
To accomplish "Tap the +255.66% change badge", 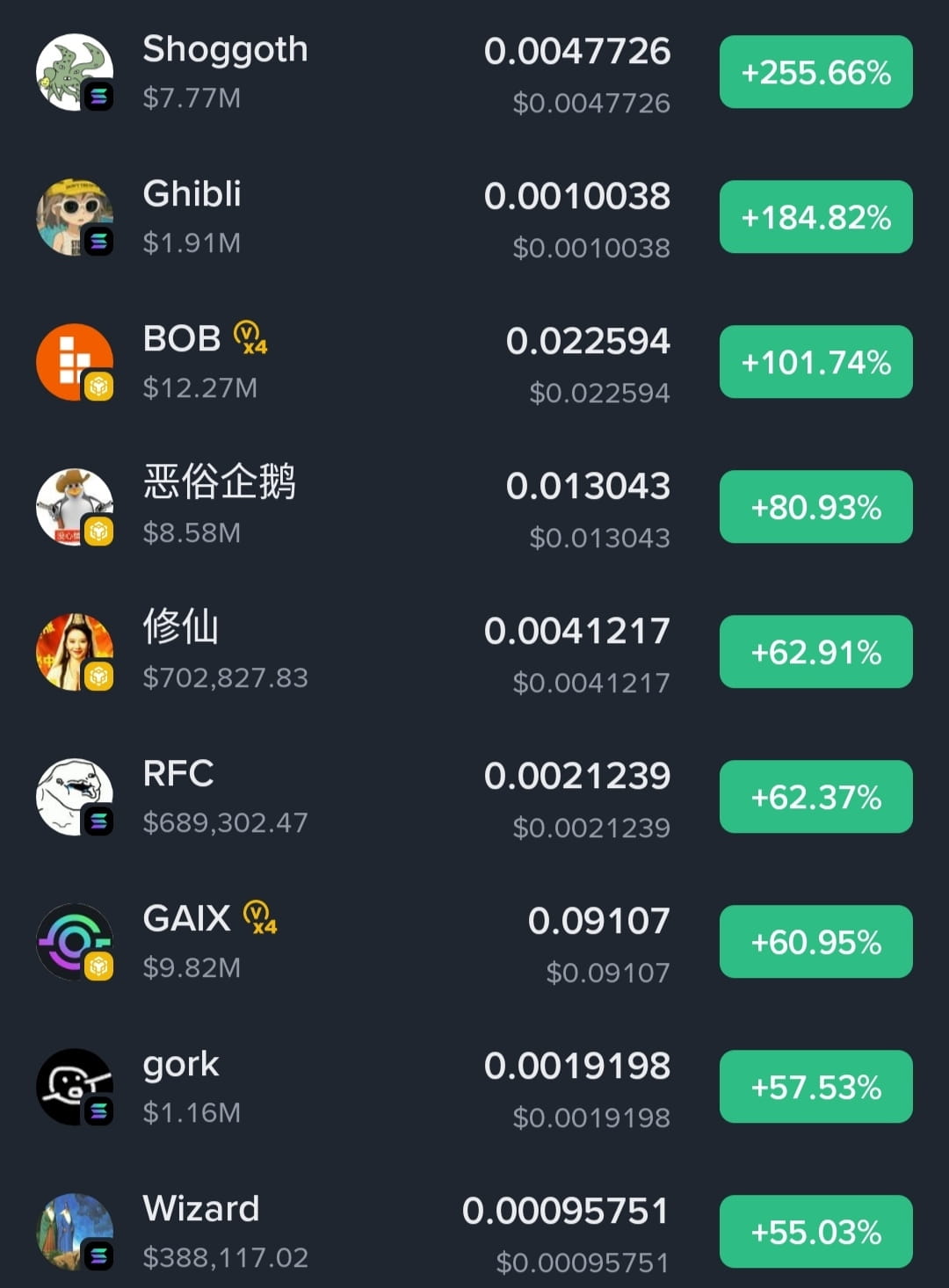I will [815, 72].
